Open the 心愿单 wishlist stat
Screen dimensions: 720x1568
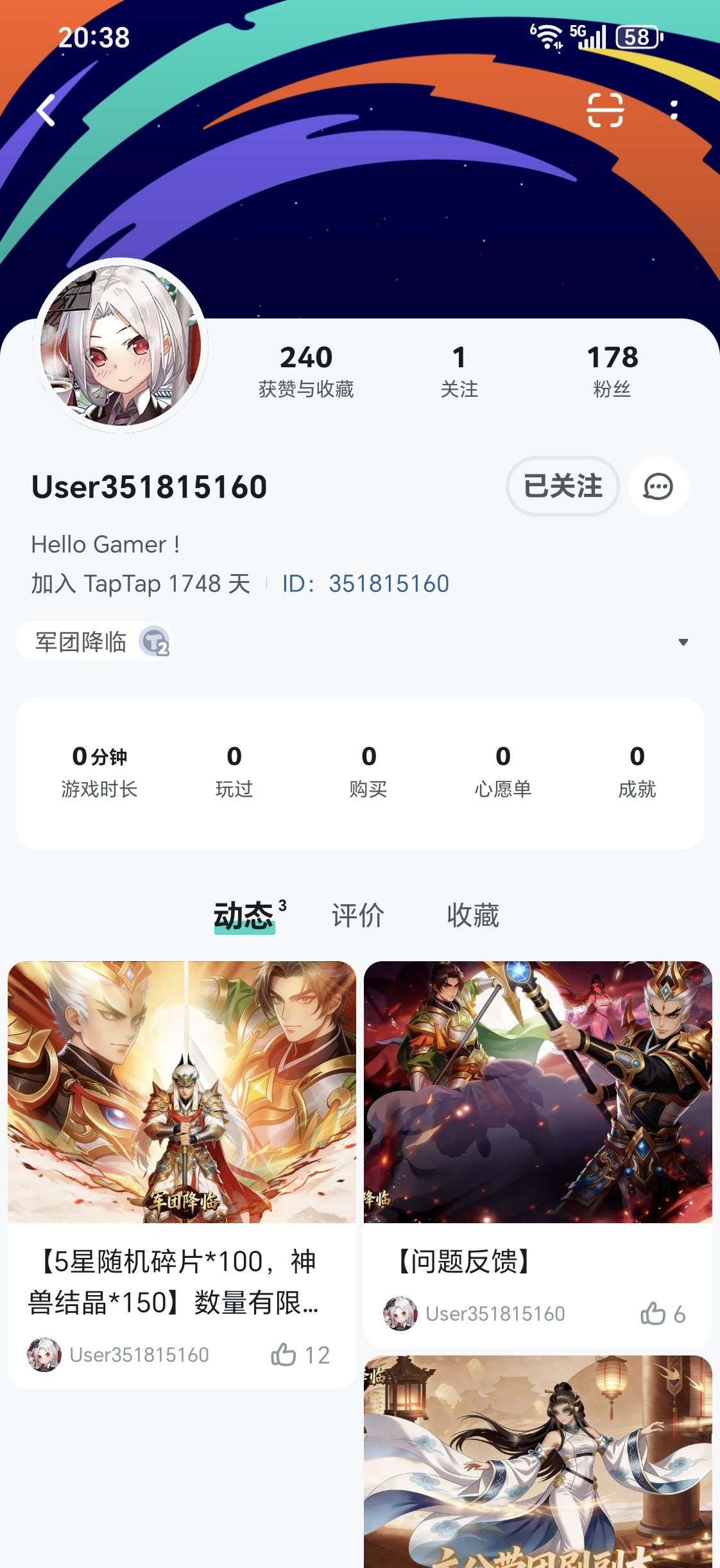503,772
